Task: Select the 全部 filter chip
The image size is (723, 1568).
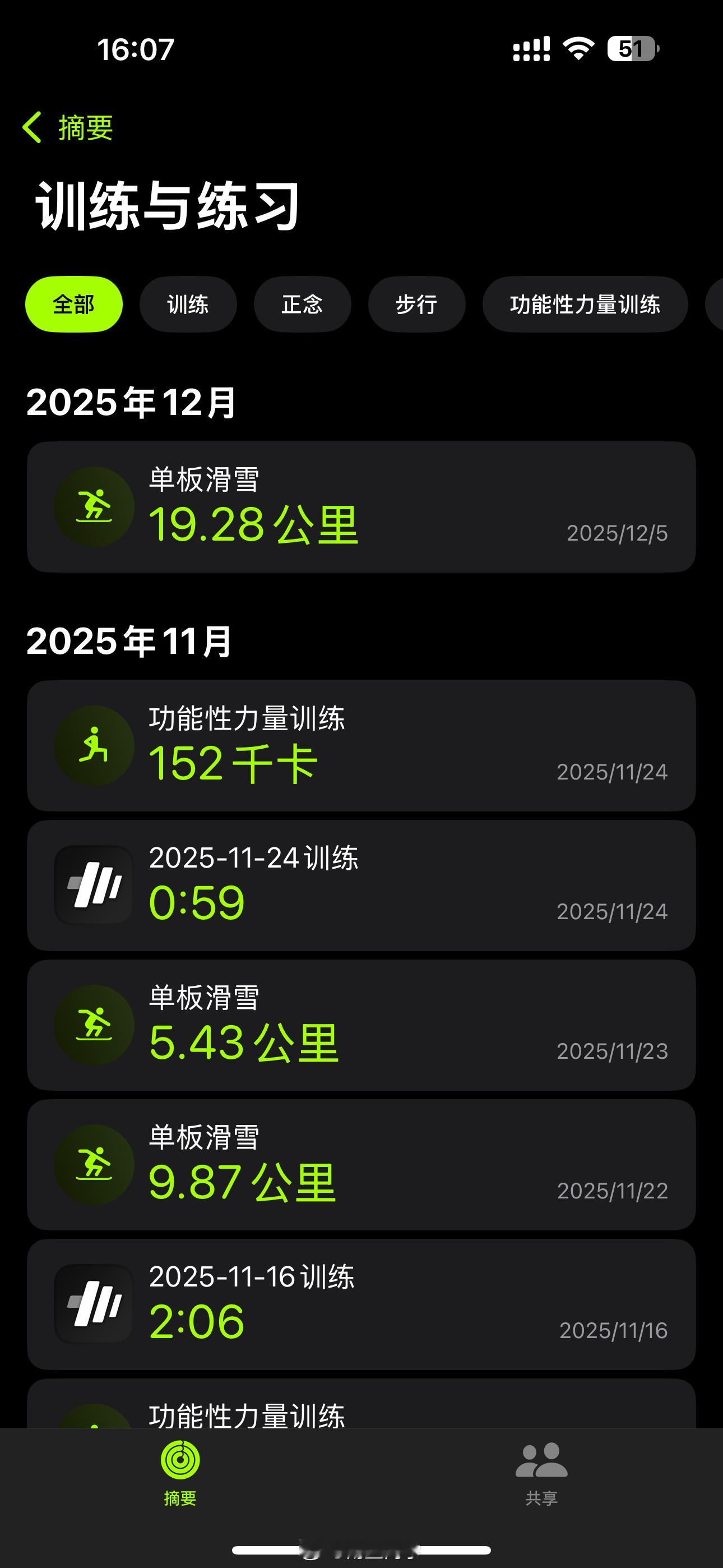Action: pyautogui.click(x=73, y=304)
